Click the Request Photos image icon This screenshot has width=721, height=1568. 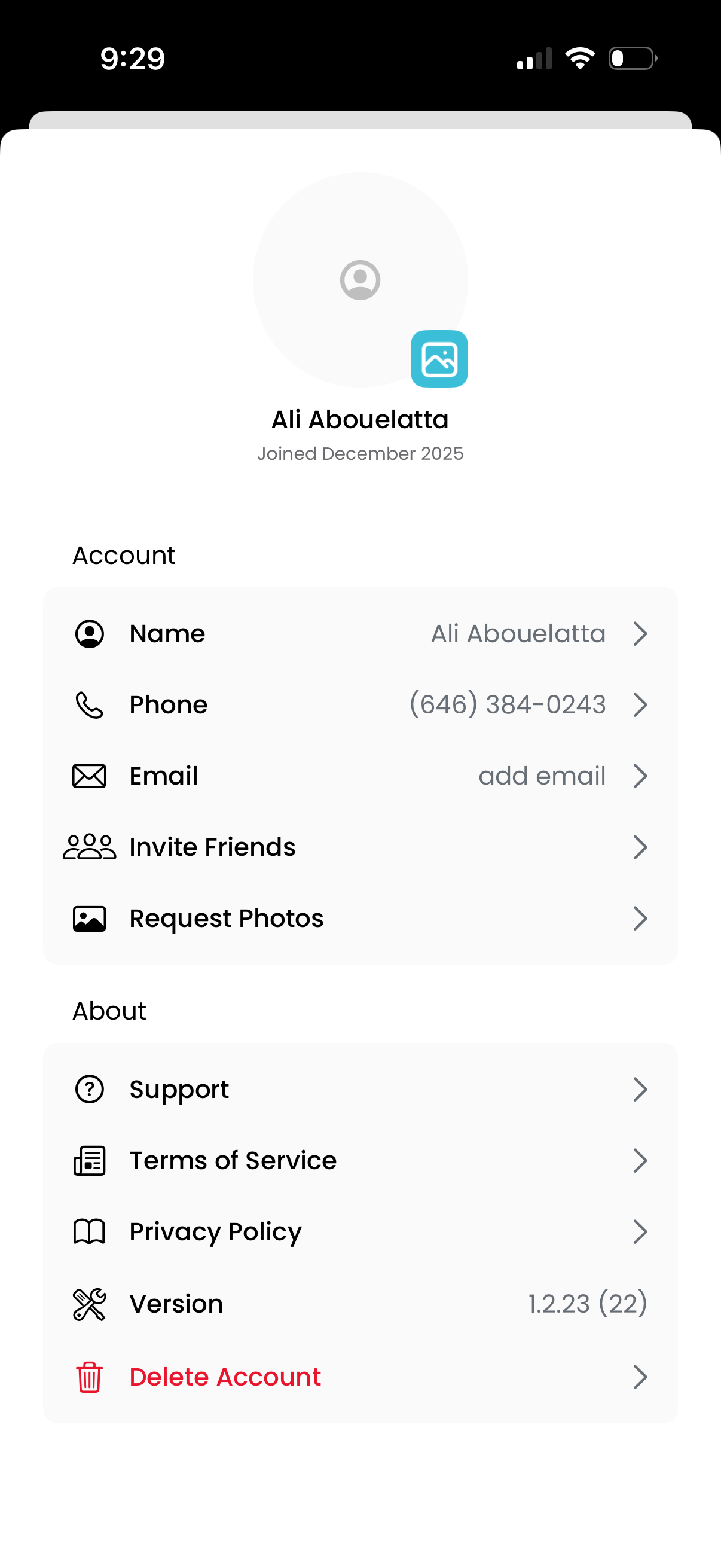(90, 918)
